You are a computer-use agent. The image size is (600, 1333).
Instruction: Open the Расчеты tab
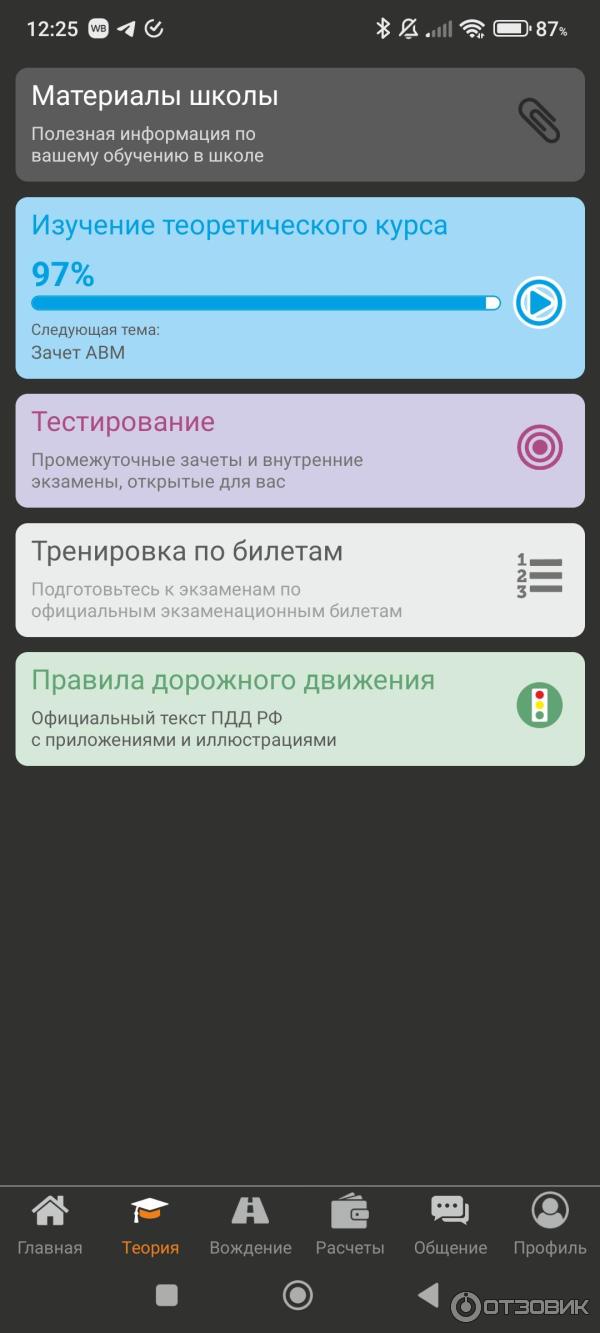[350, 1225]
